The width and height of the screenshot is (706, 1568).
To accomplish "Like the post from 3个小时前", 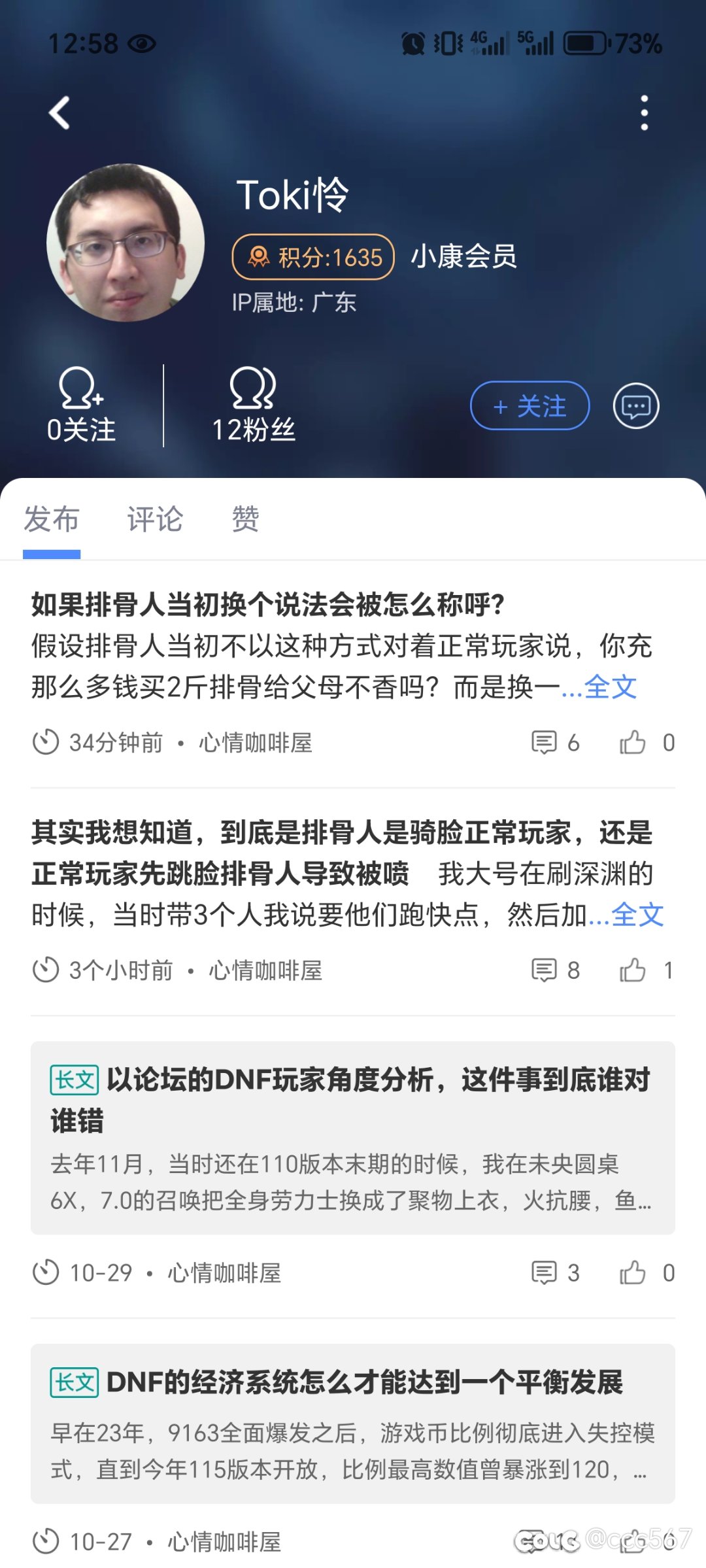I will (x=633, y=970).
